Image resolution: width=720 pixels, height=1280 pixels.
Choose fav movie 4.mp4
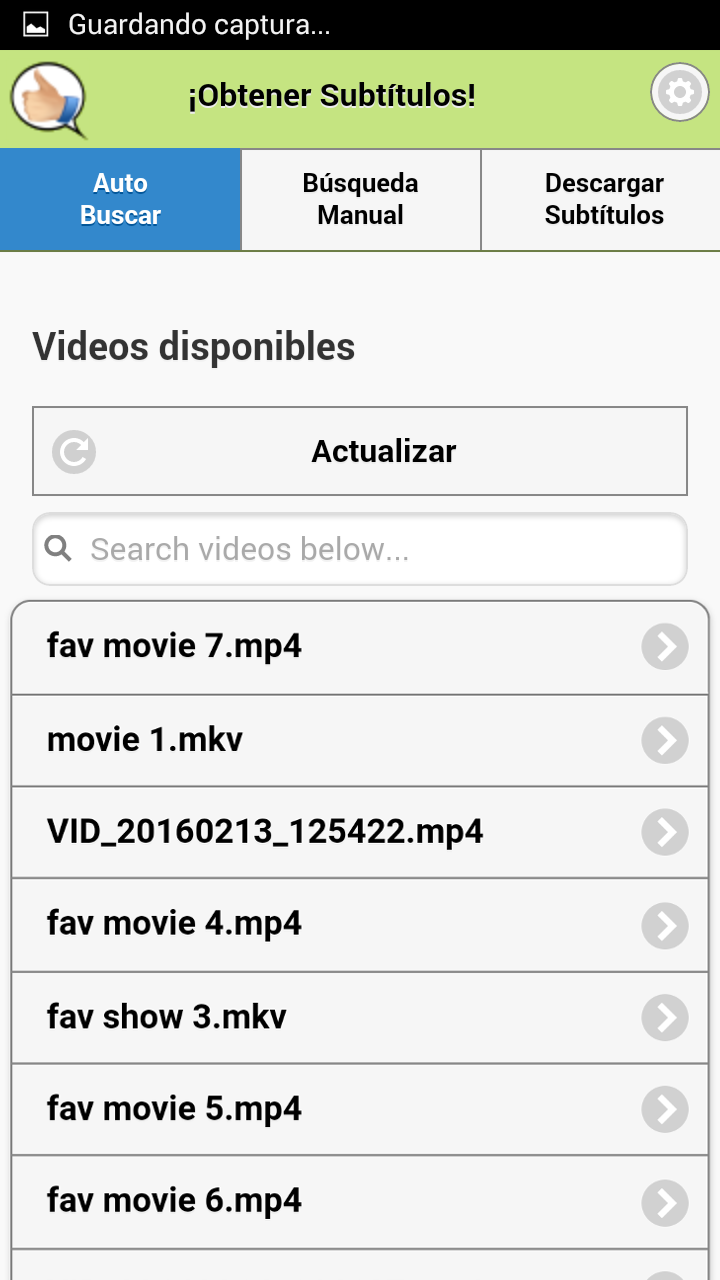click(x=360, y=924)
